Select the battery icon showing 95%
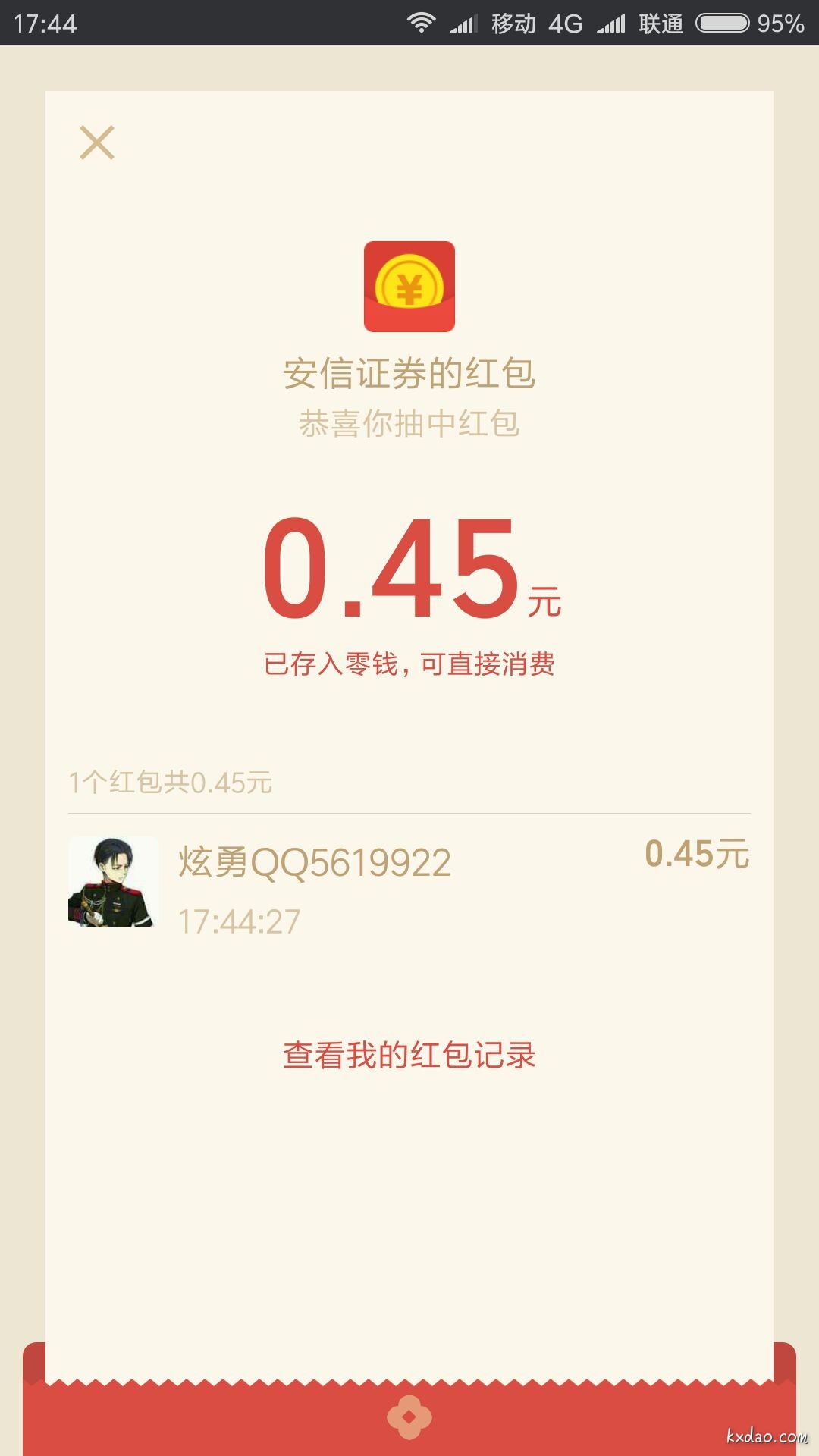Image resolution: width=819 pixels, height=1456 pixels. 724,23
